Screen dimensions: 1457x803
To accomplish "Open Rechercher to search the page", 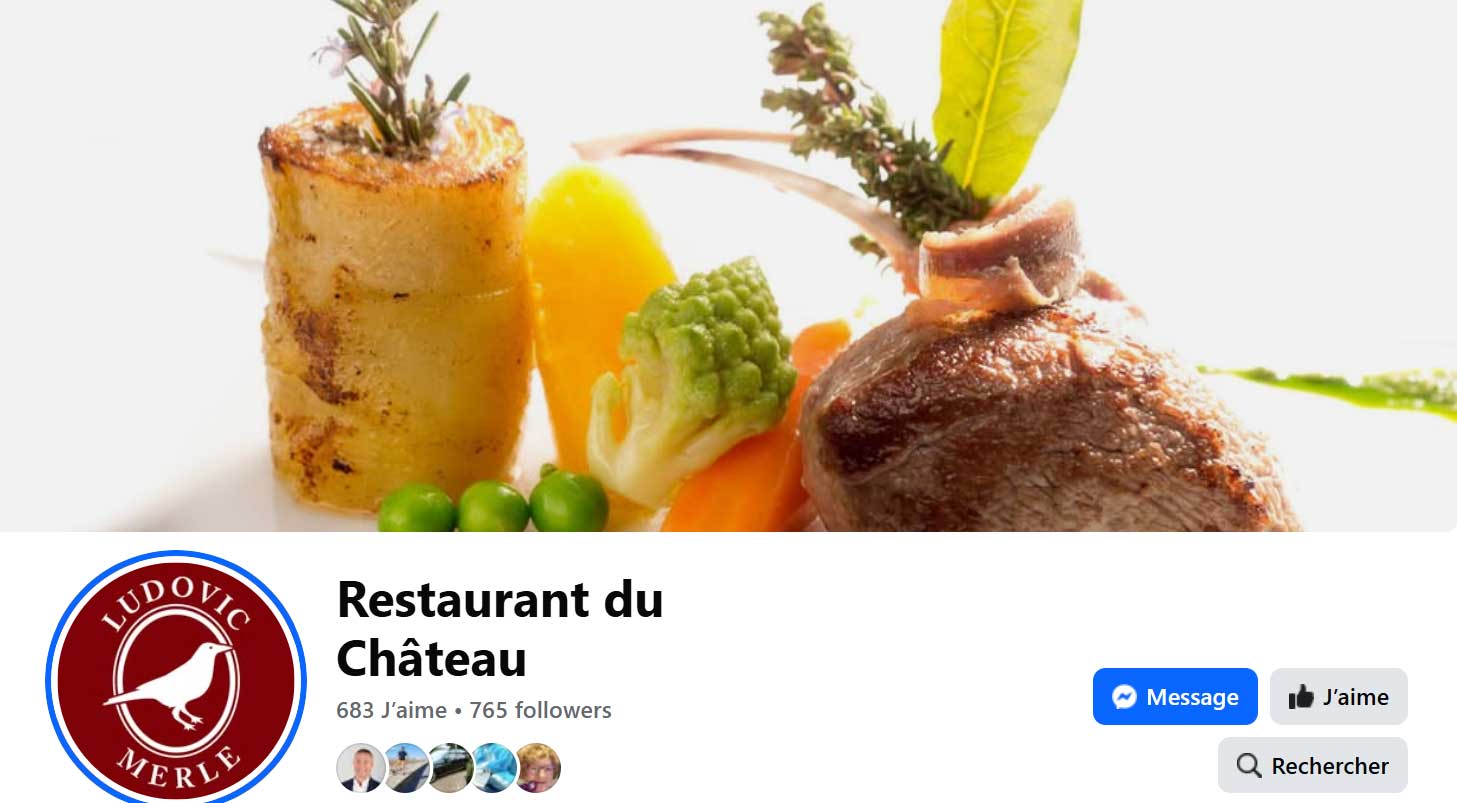I will click(x=1312, y=766).
